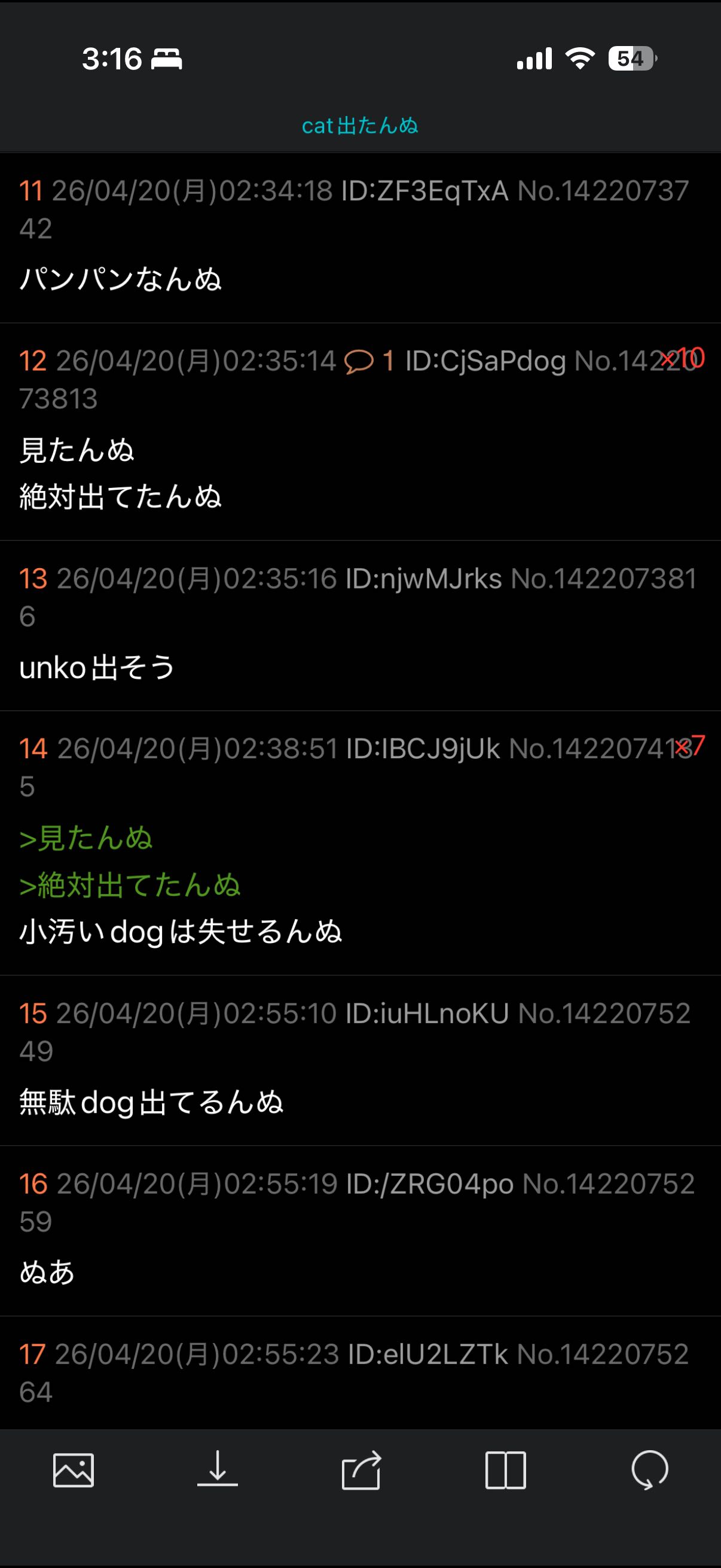Image resolution: width=721 pixels, height=1568 pixels.
Task: Jump to the quoted line >見たんぬ
Action: tap(85, 838)
